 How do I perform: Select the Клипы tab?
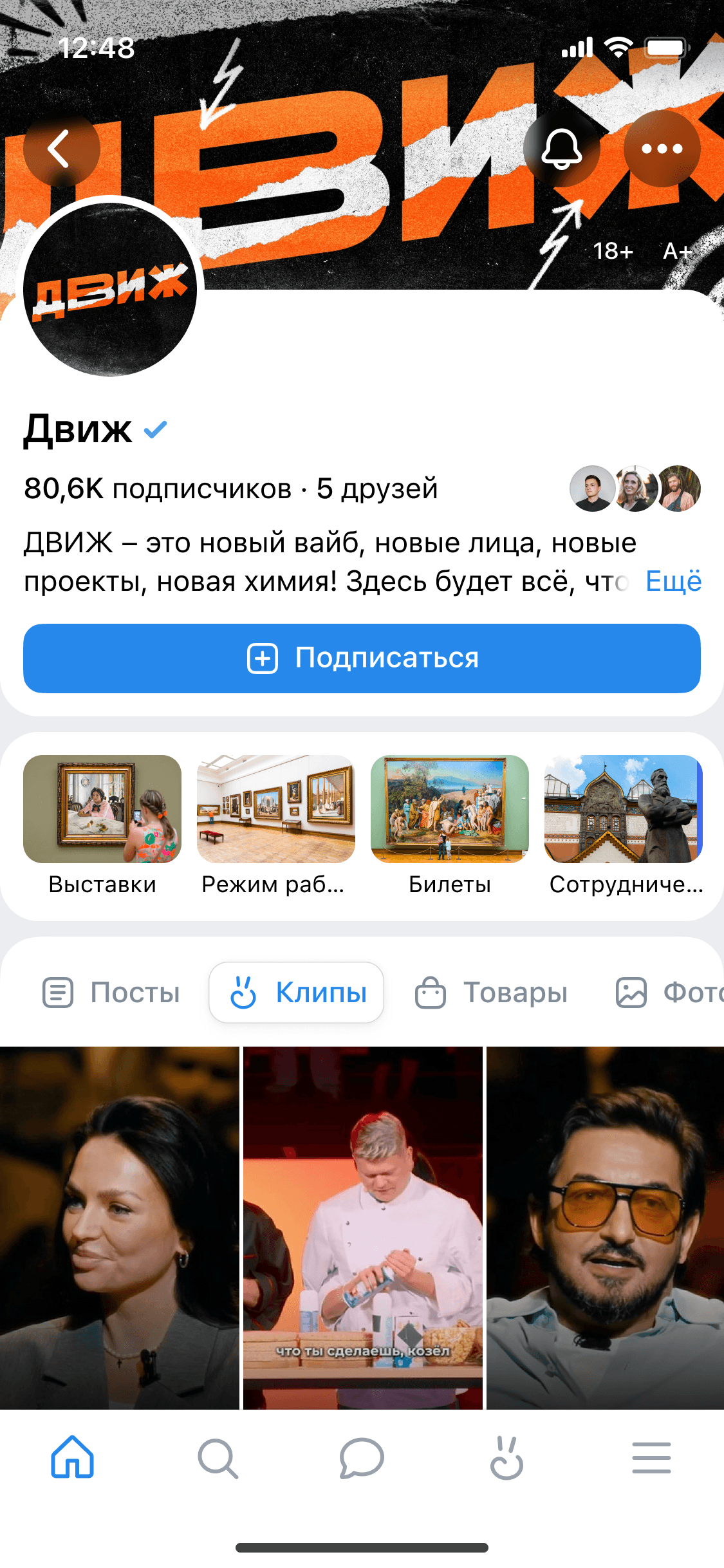coord(297,992)
